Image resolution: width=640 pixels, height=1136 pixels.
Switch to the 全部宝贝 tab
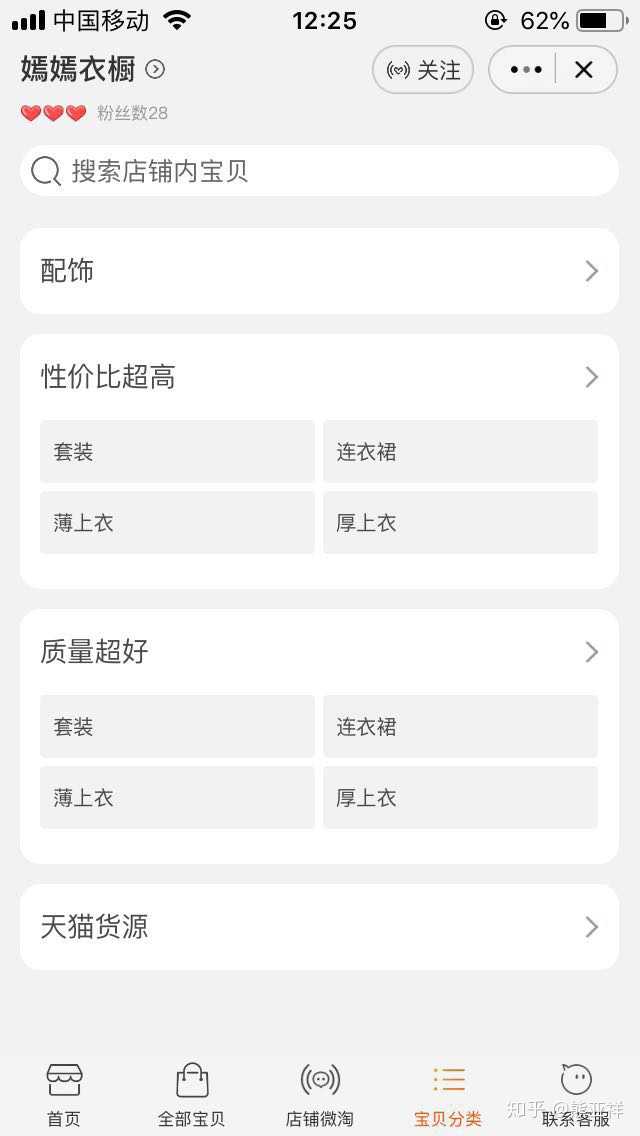(x=192, y=1095)
